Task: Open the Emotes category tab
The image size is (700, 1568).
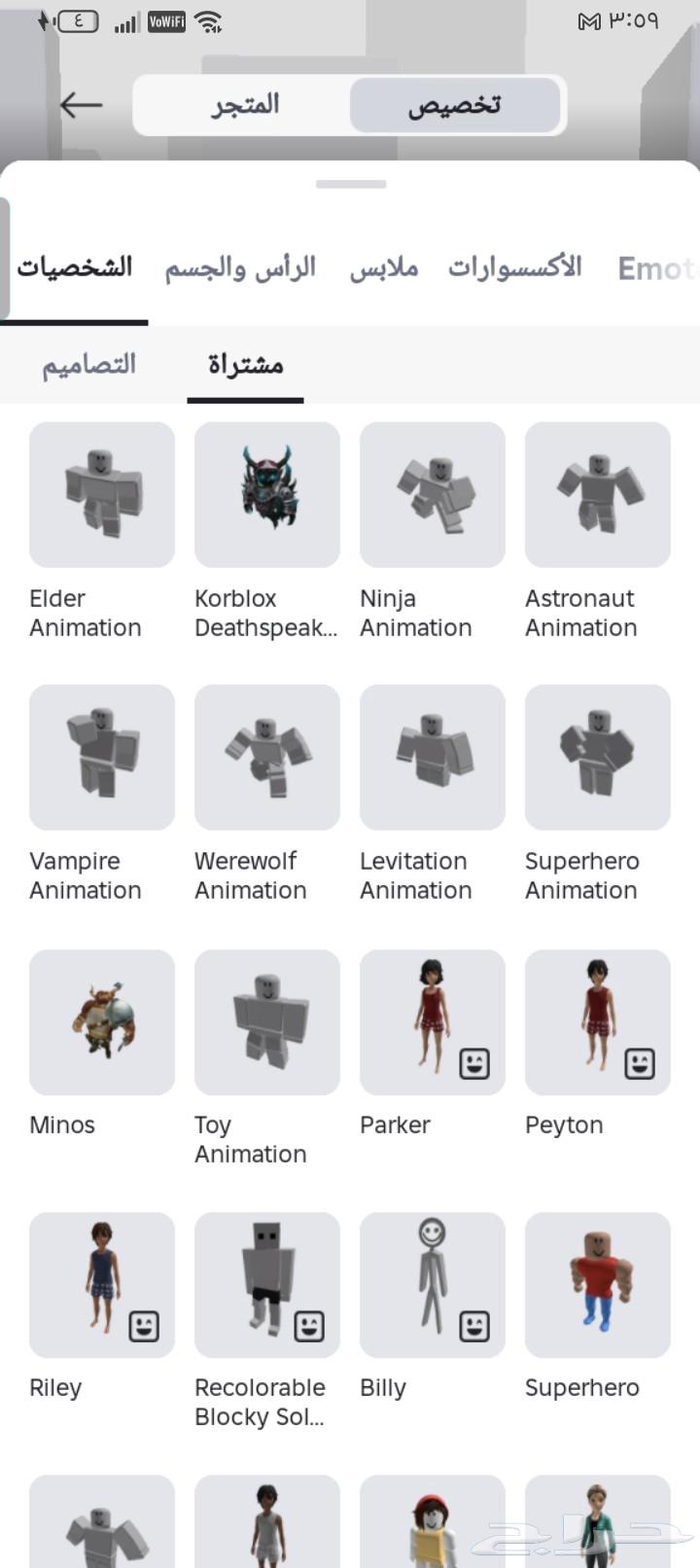Action: tap(657, 267)
